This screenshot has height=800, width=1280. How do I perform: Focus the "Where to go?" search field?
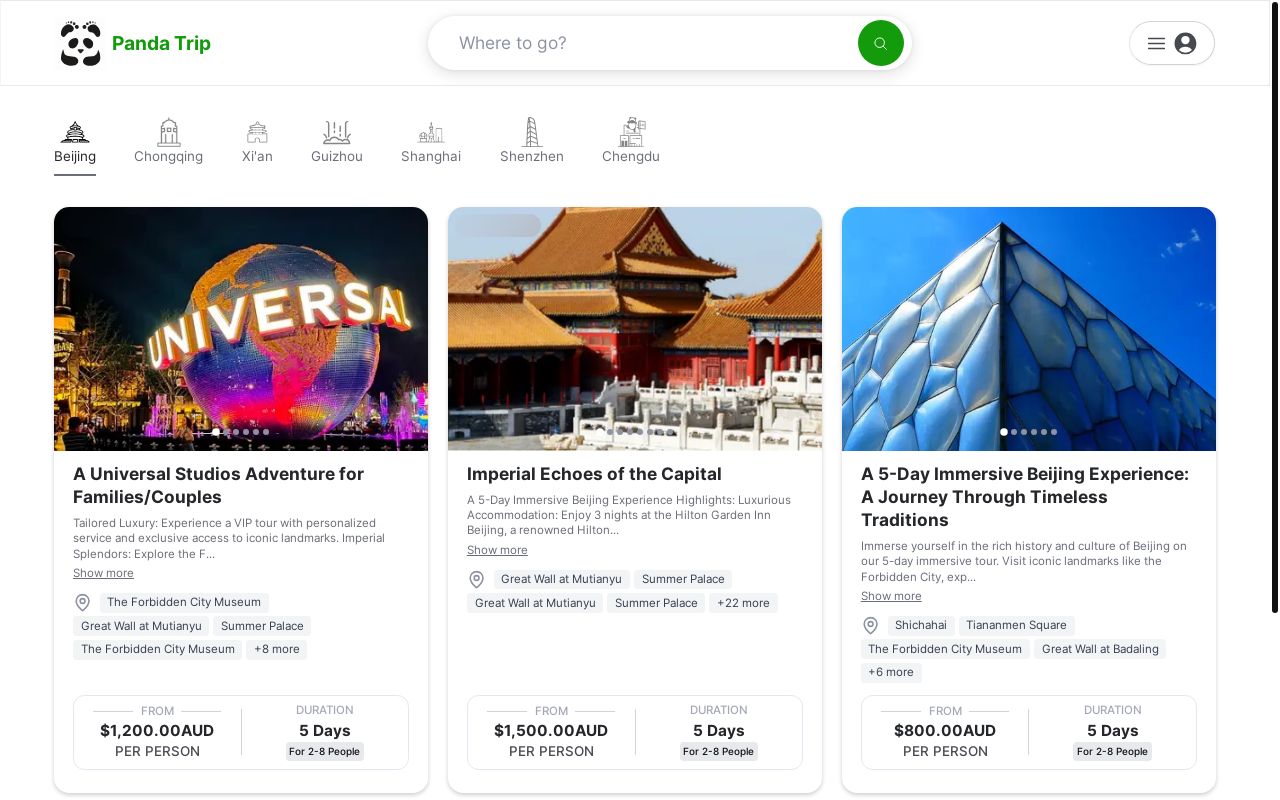pos(640,43)
